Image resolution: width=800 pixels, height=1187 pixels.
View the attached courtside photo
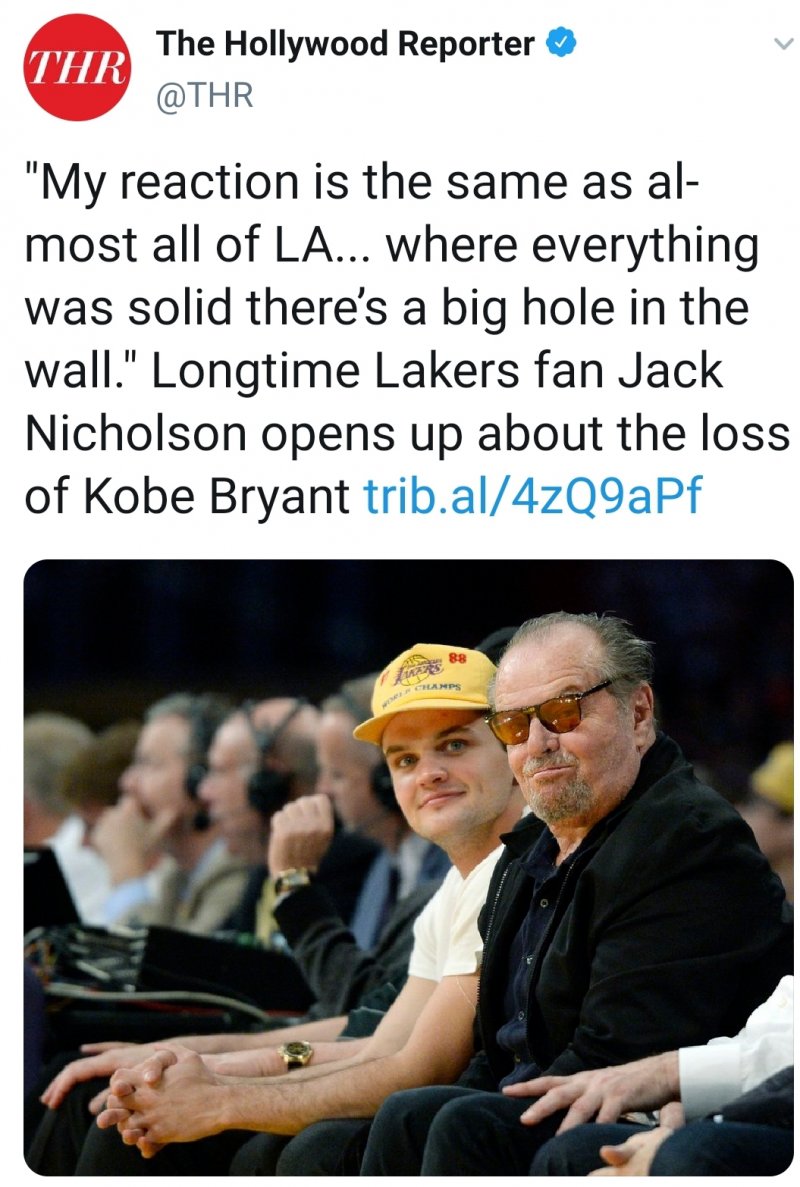point(408,866)
